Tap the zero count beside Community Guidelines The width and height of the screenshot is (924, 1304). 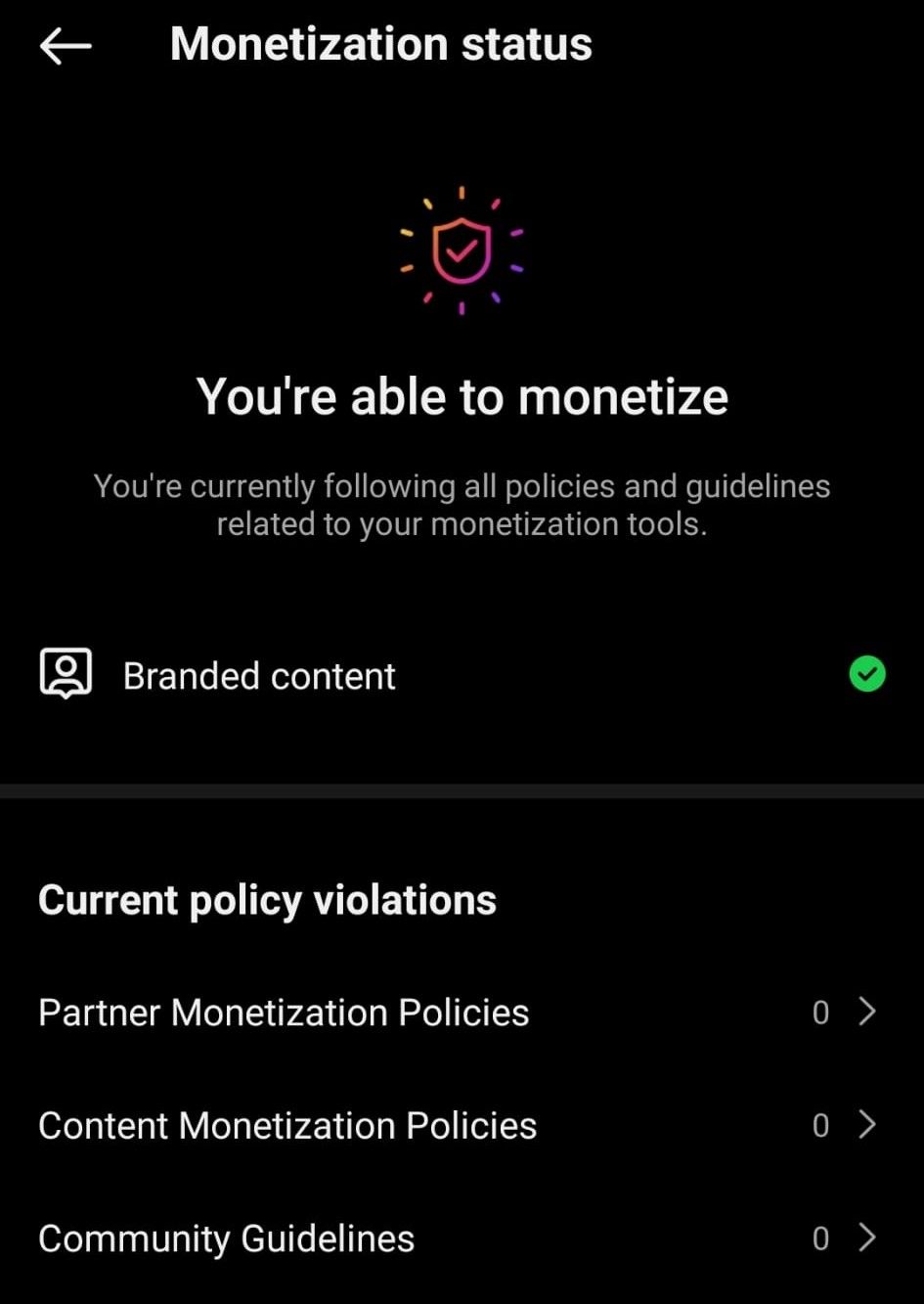(x=821, y=1238)
